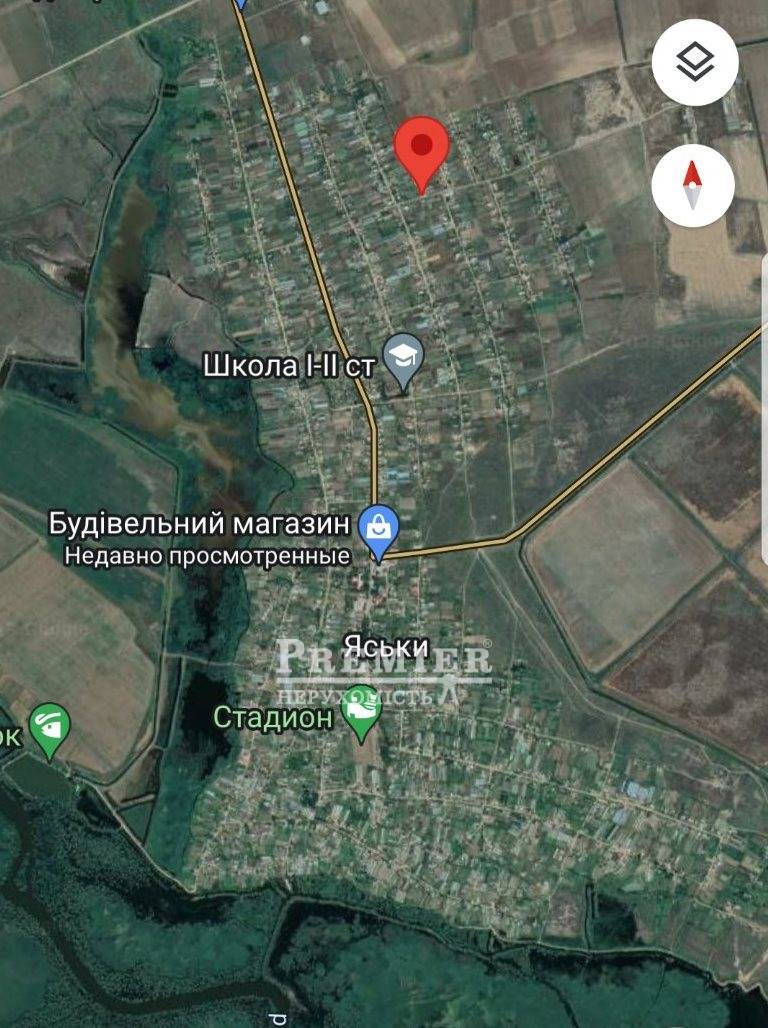Open the Будівельний магазин shop marker
Image resolution: width=768 pixels, height=1028 pixels.
pyautogui.click(x=379, y=529)
